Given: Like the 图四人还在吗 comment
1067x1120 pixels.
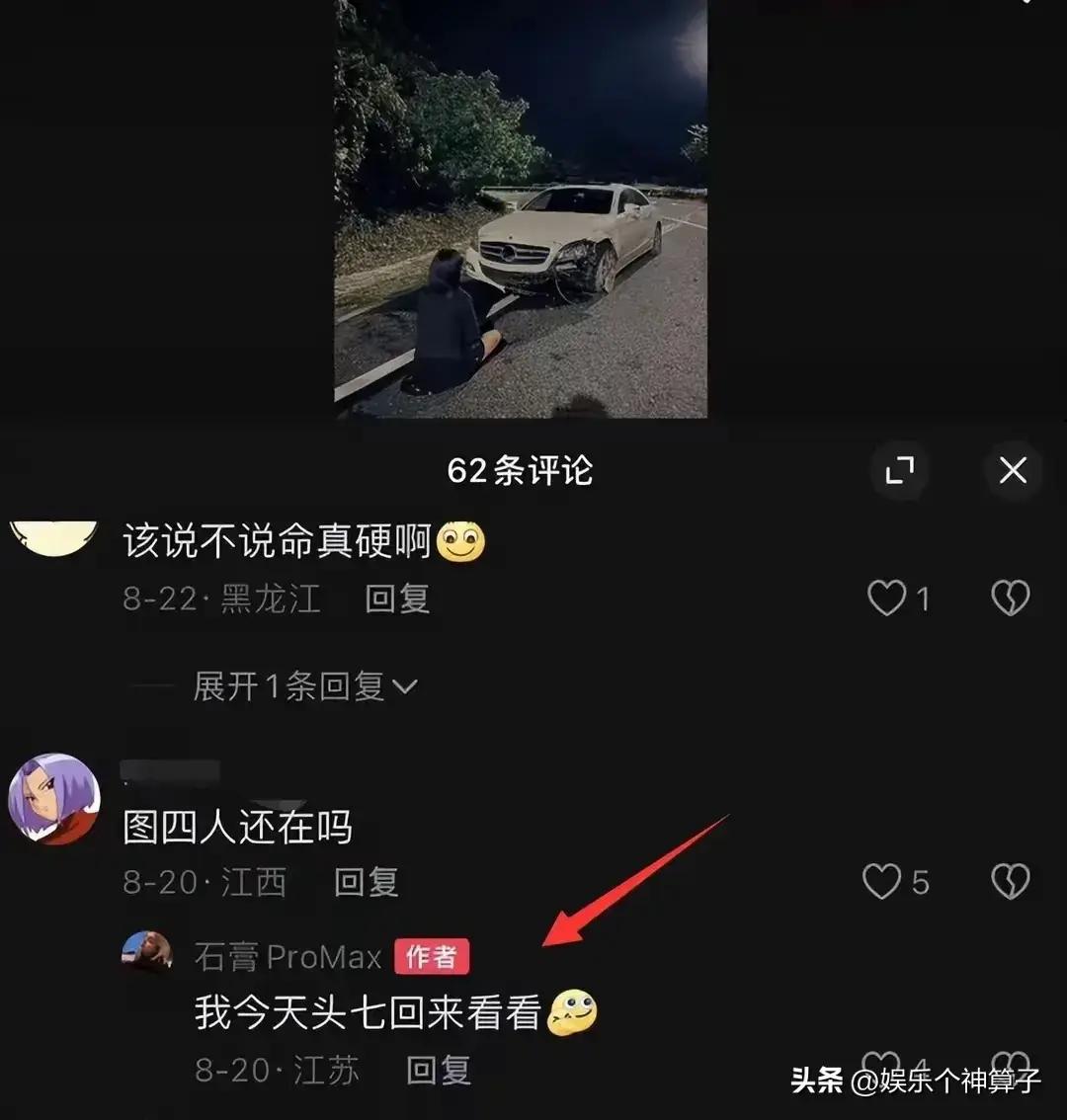Looking at the screenshot, I should click(882, 882).
